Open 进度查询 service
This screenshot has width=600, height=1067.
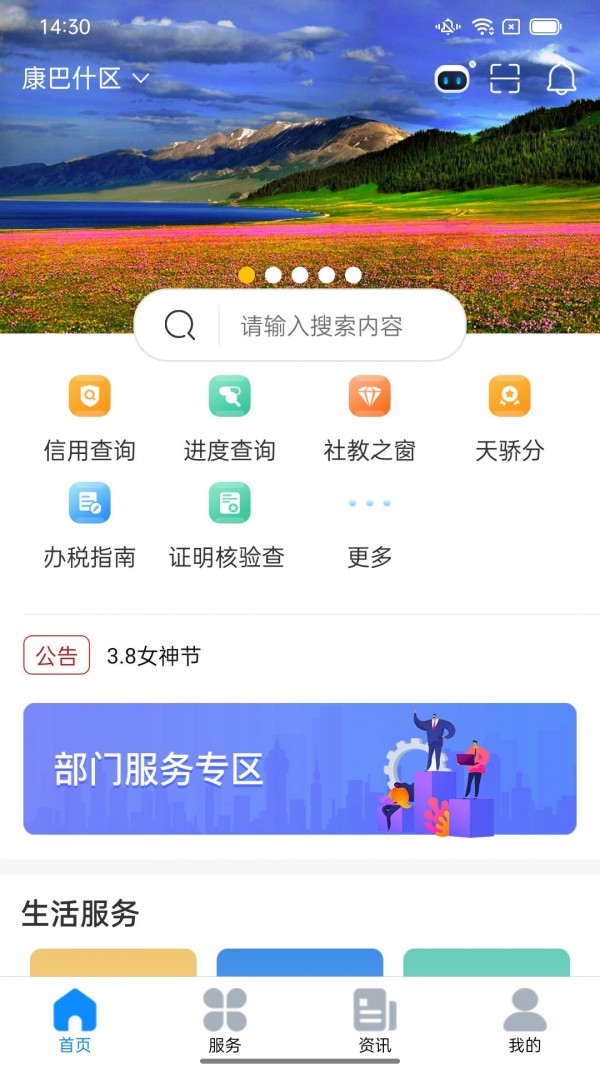(x=229, y=419)
